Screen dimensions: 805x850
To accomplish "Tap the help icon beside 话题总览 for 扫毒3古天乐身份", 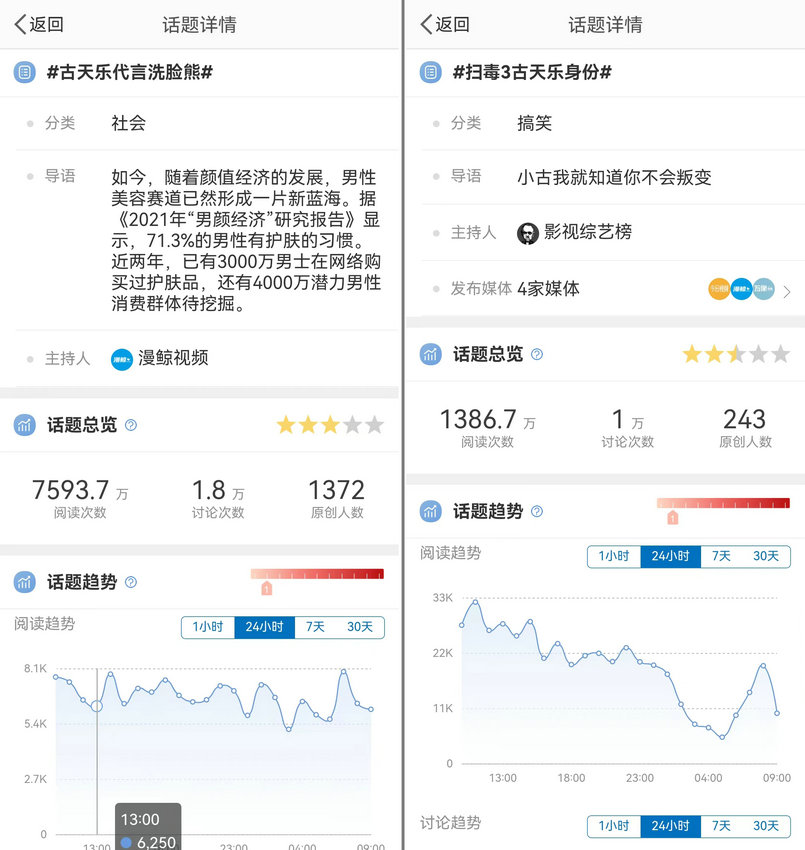I will point(537,354).
